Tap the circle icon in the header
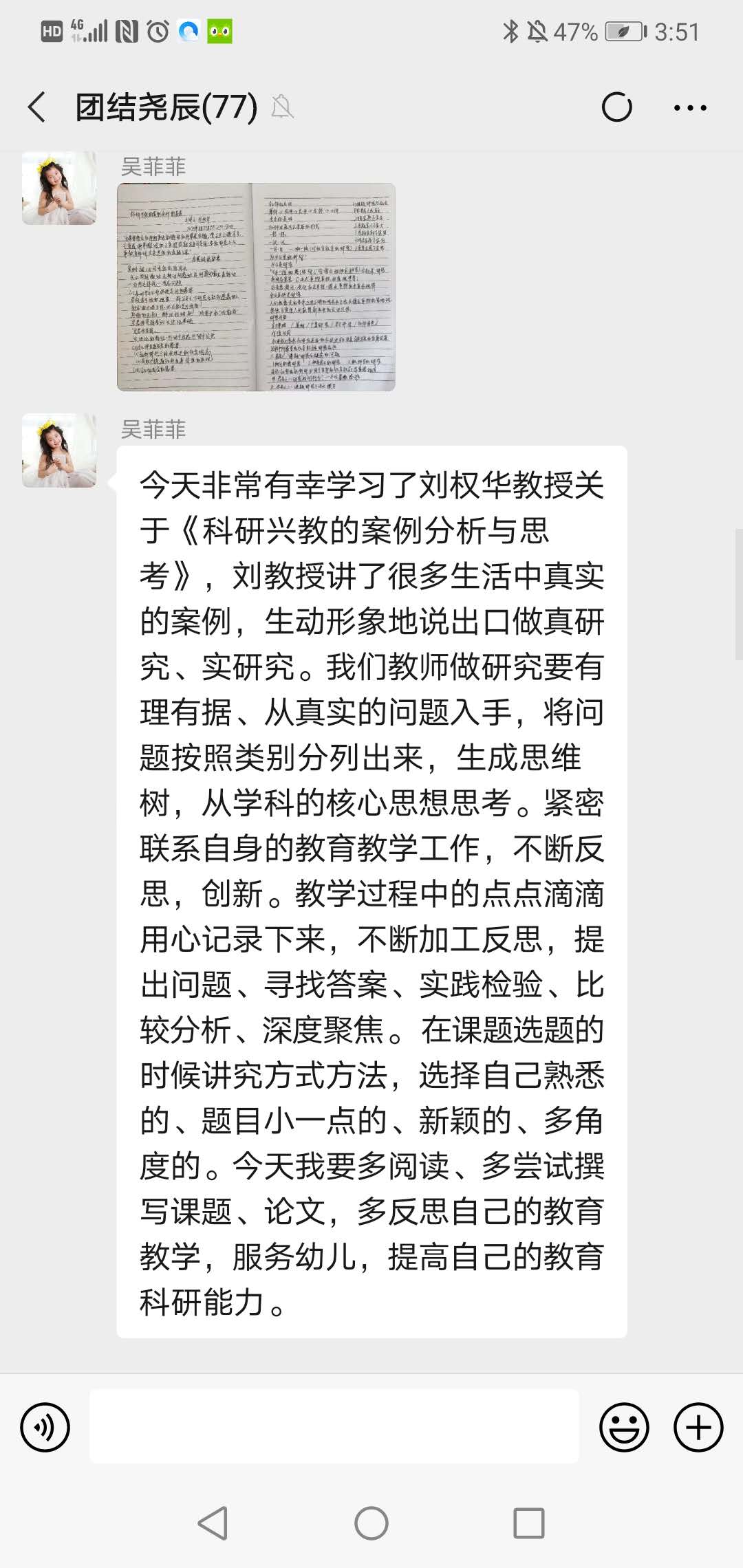The image size is (743, 1568). (616, 107)
